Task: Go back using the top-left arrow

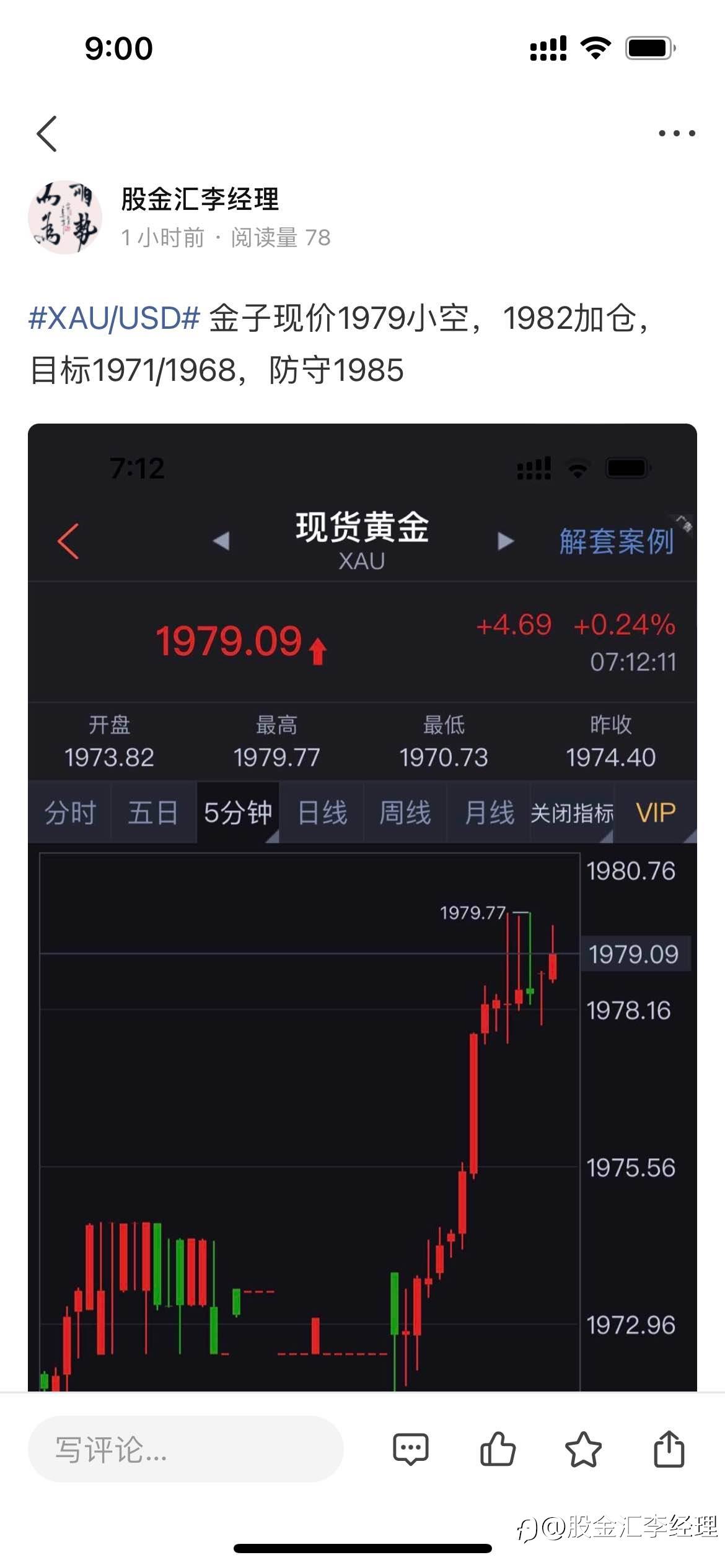Action: [47, 133]
